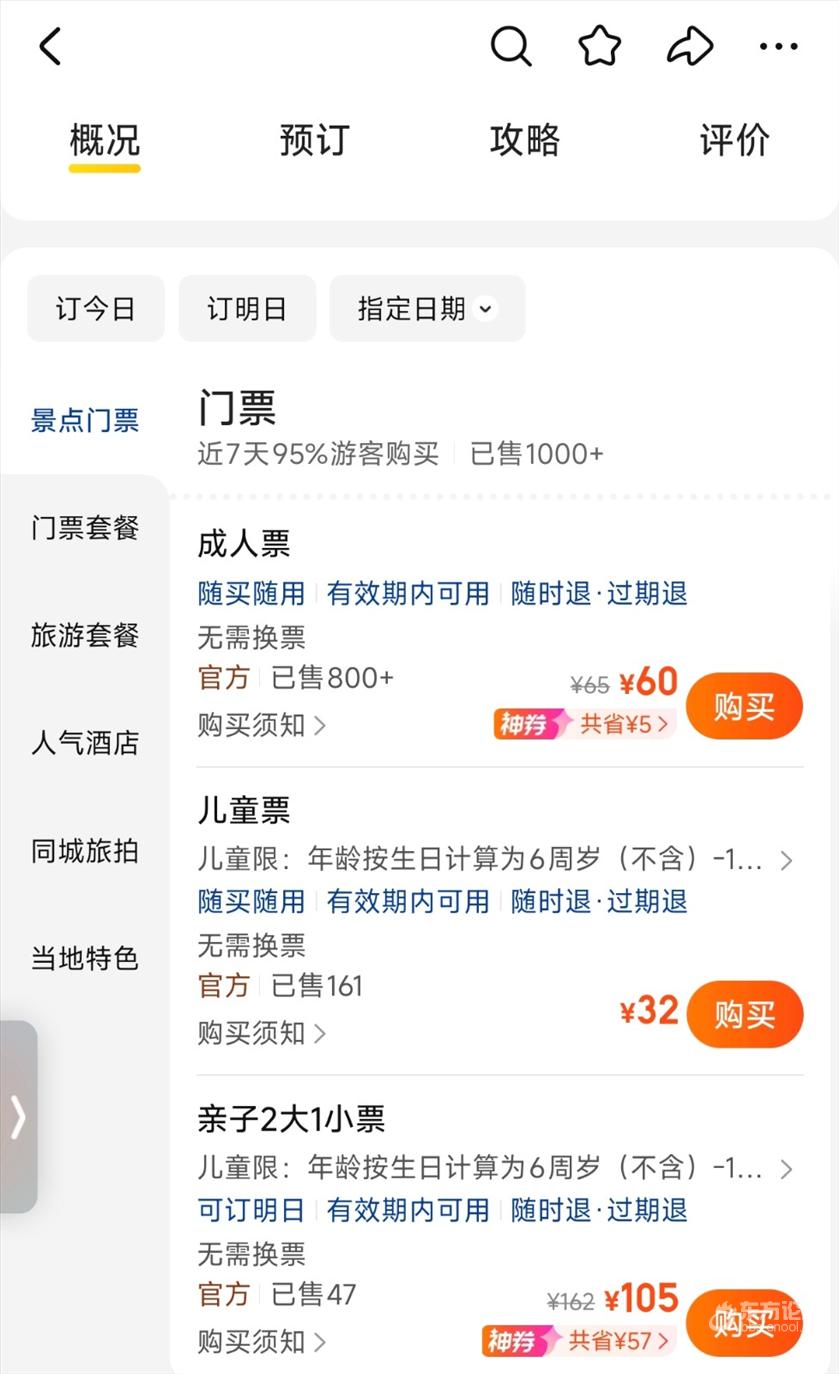Viewport: 839px width, 1374px height.
Task: View 购买须知 for 成人票
Action: pyautogui.click(x=261, y=725)
